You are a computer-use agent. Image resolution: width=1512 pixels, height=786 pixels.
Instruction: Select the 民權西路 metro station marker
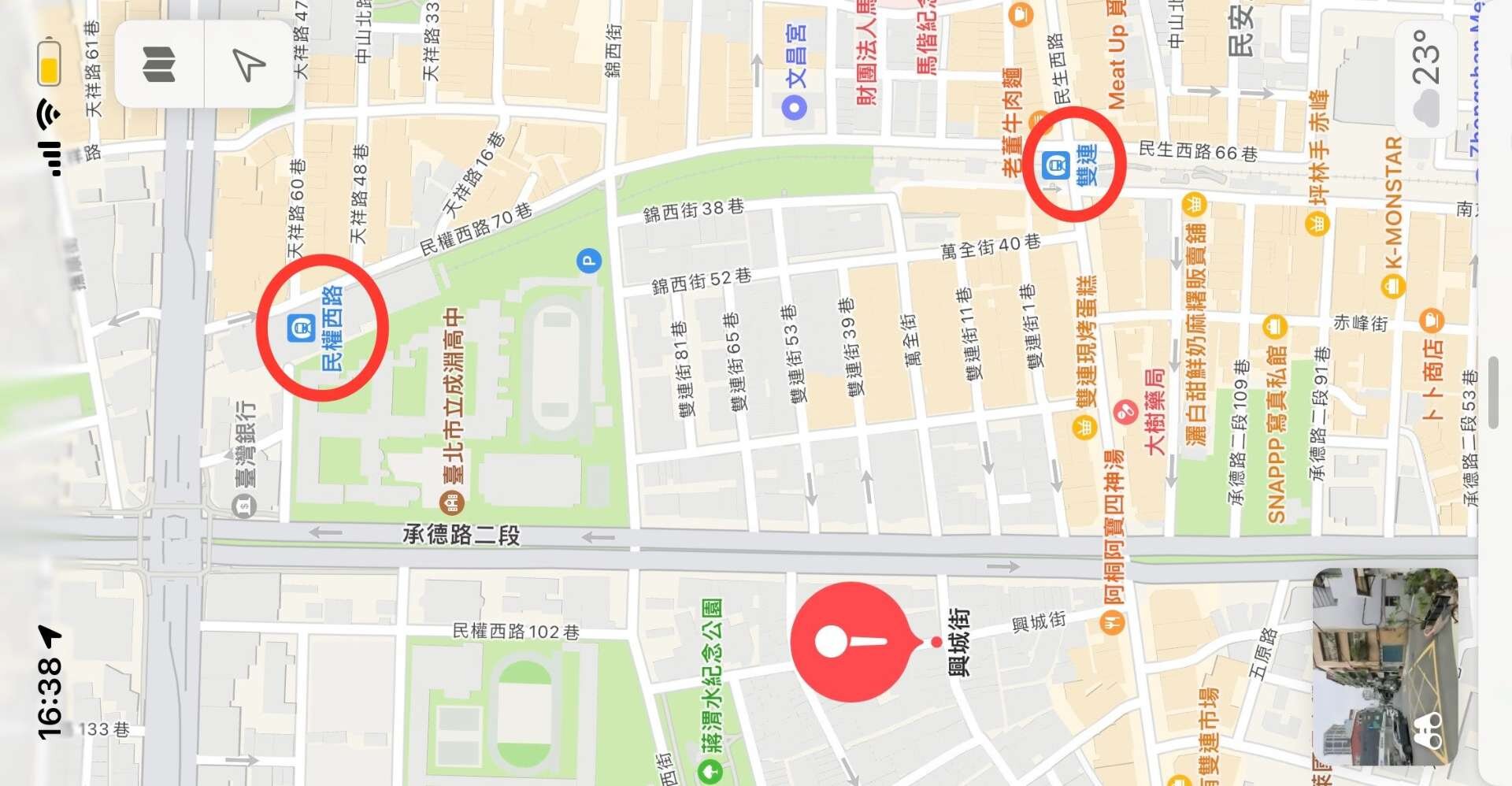point(301,328)
